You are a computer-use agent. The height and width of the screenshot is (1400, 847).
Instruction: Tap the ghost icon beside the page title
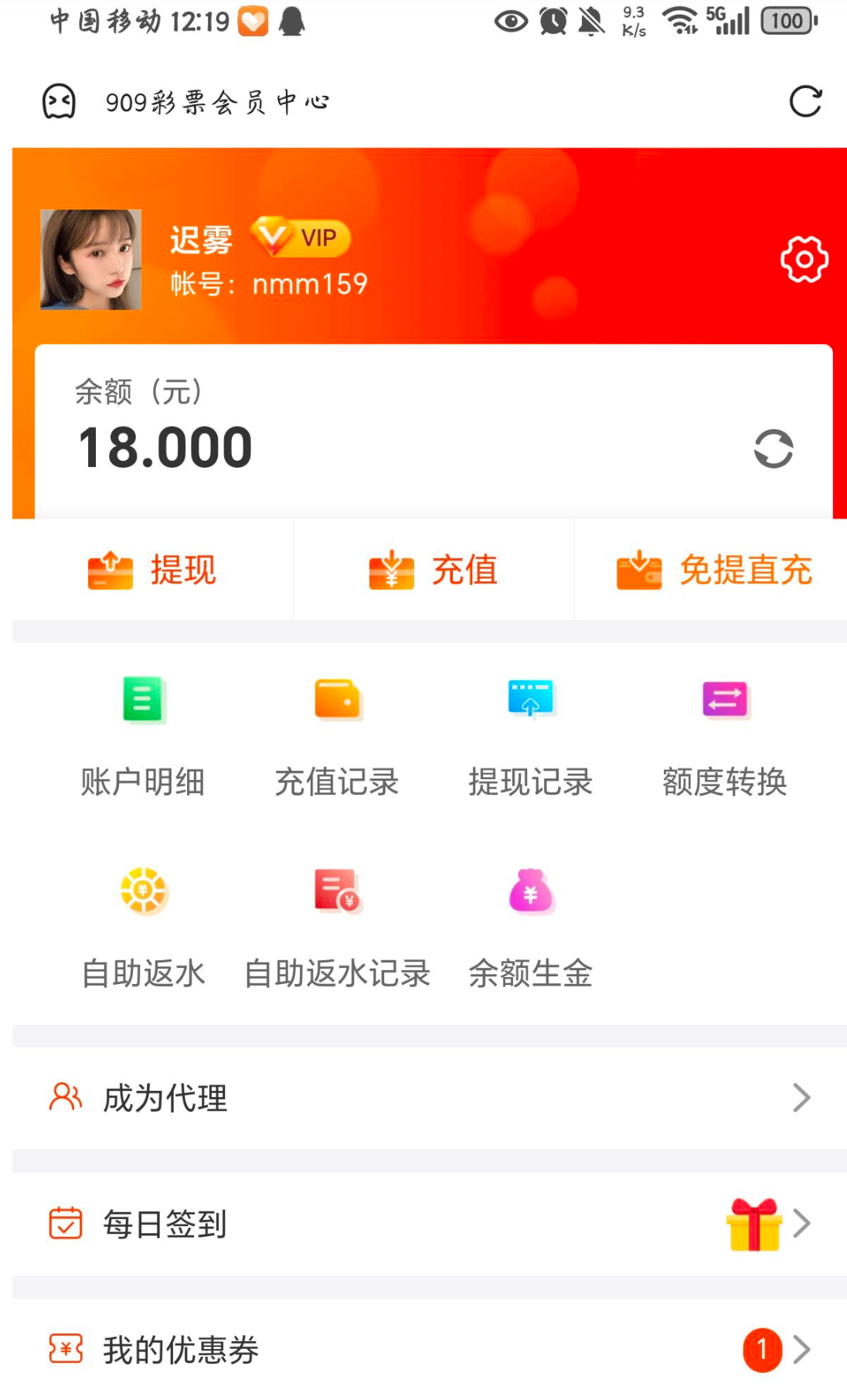[x=59, y=101]
